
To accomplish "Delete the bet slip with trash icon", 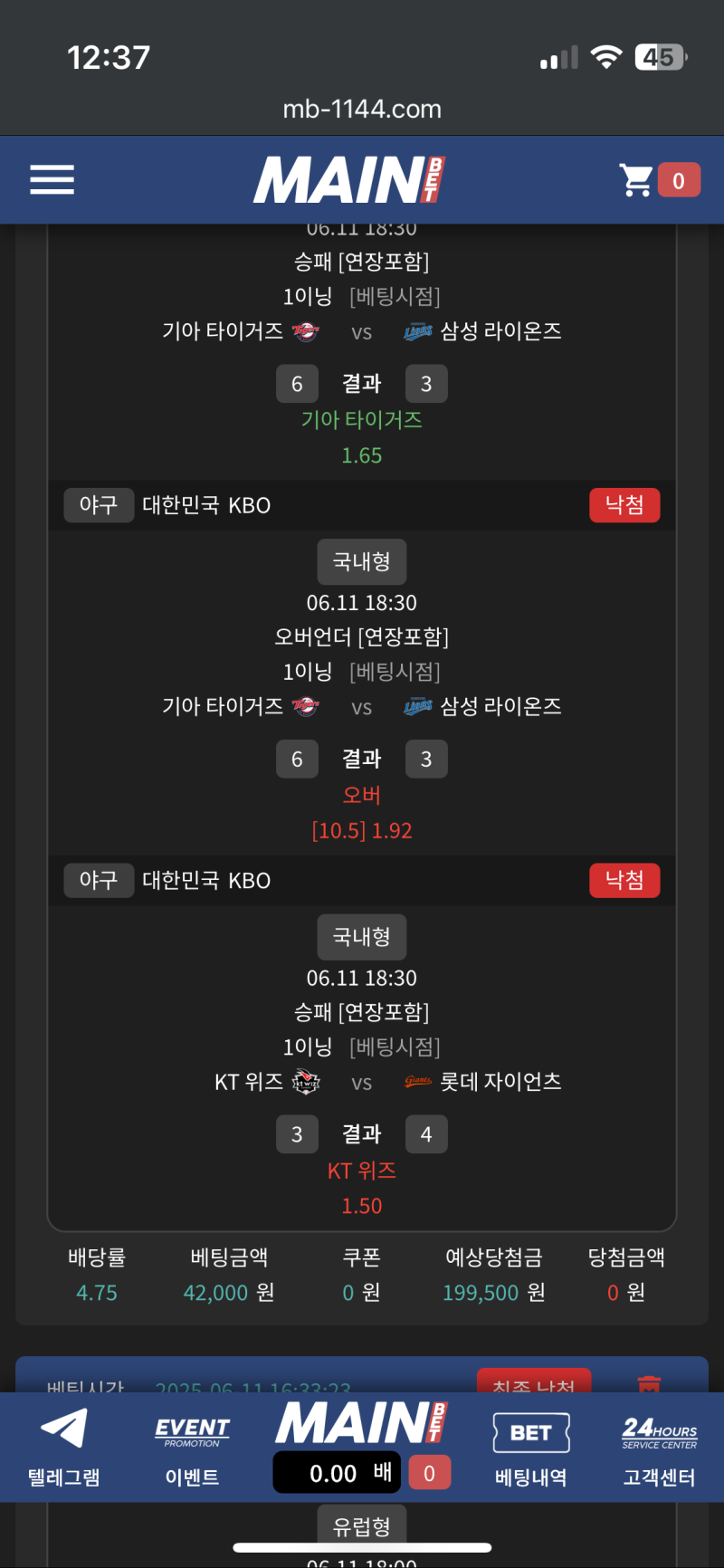I will point(649,1384).
